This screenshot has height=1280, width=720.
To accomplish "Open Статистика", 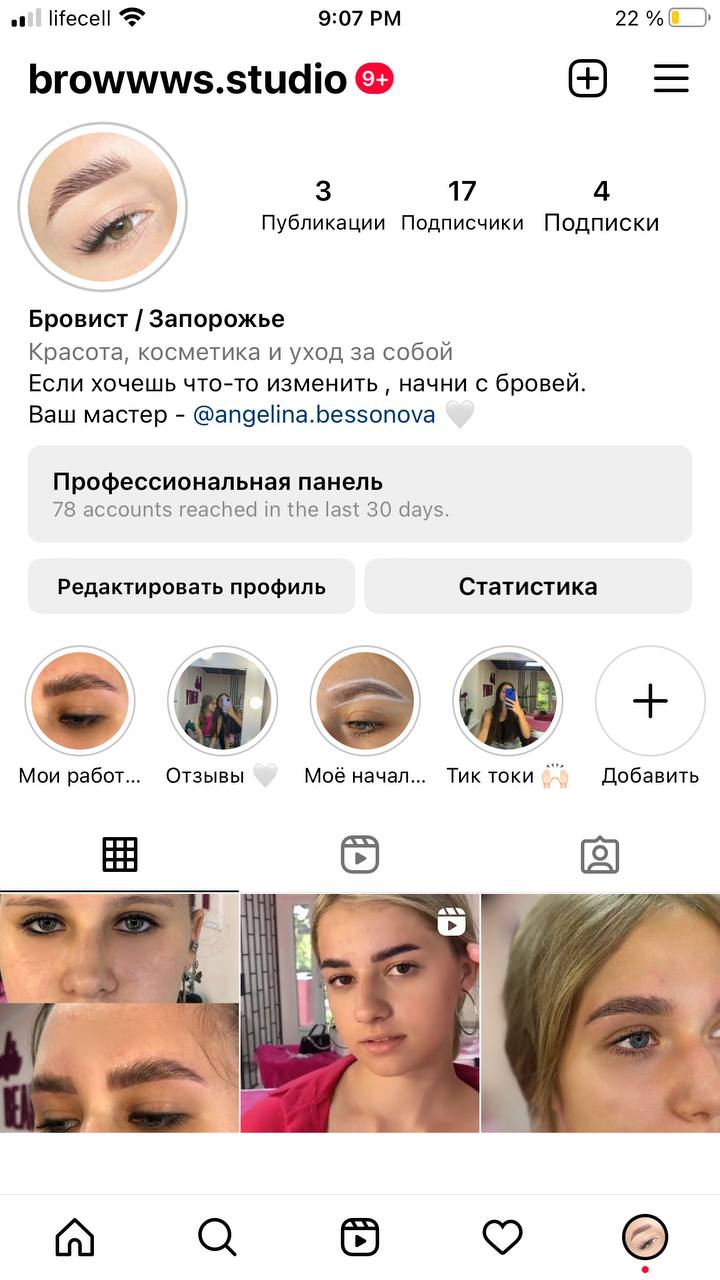I will (x=528, y=586).
